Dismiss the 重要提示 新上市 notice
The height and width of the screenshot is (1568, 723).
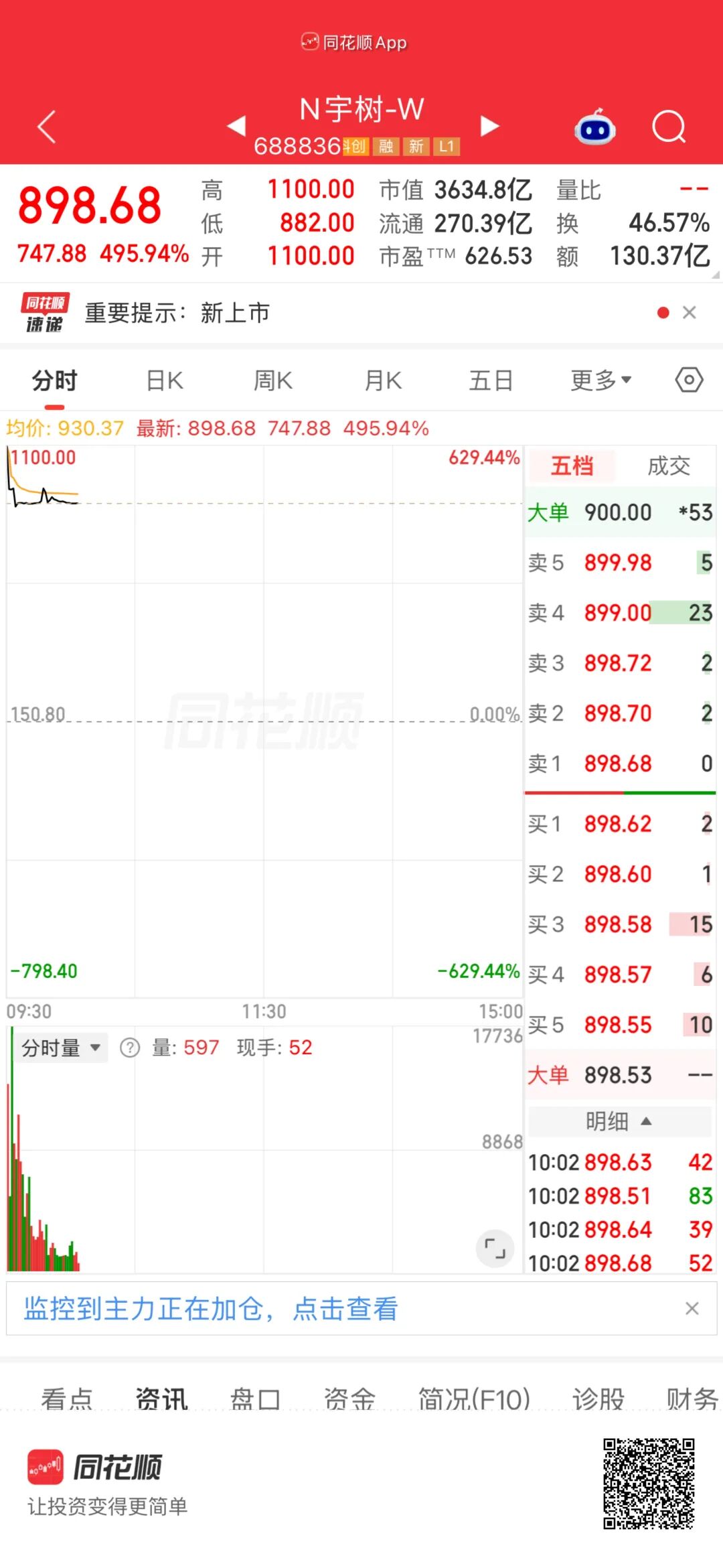click(690, 313)
